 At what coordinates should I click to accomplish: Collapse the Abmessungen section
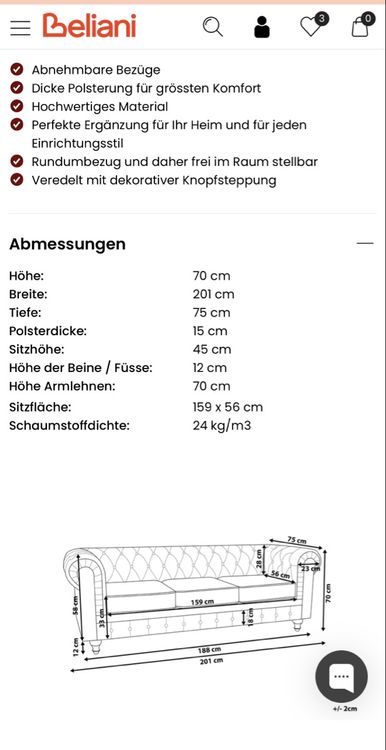[365, 243]
